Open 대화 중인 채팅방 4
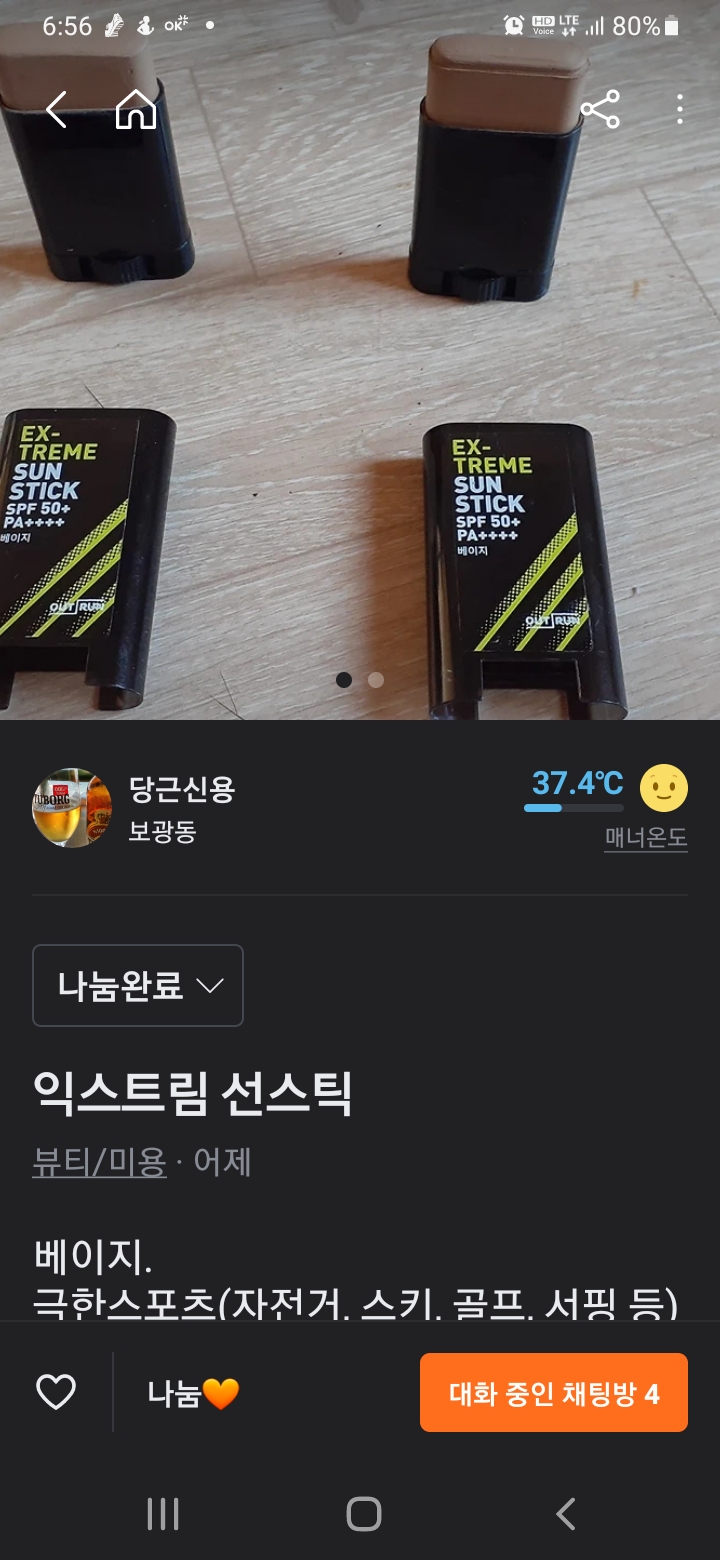Screen dimensions: 720x1560 (x=554, y=1392)
